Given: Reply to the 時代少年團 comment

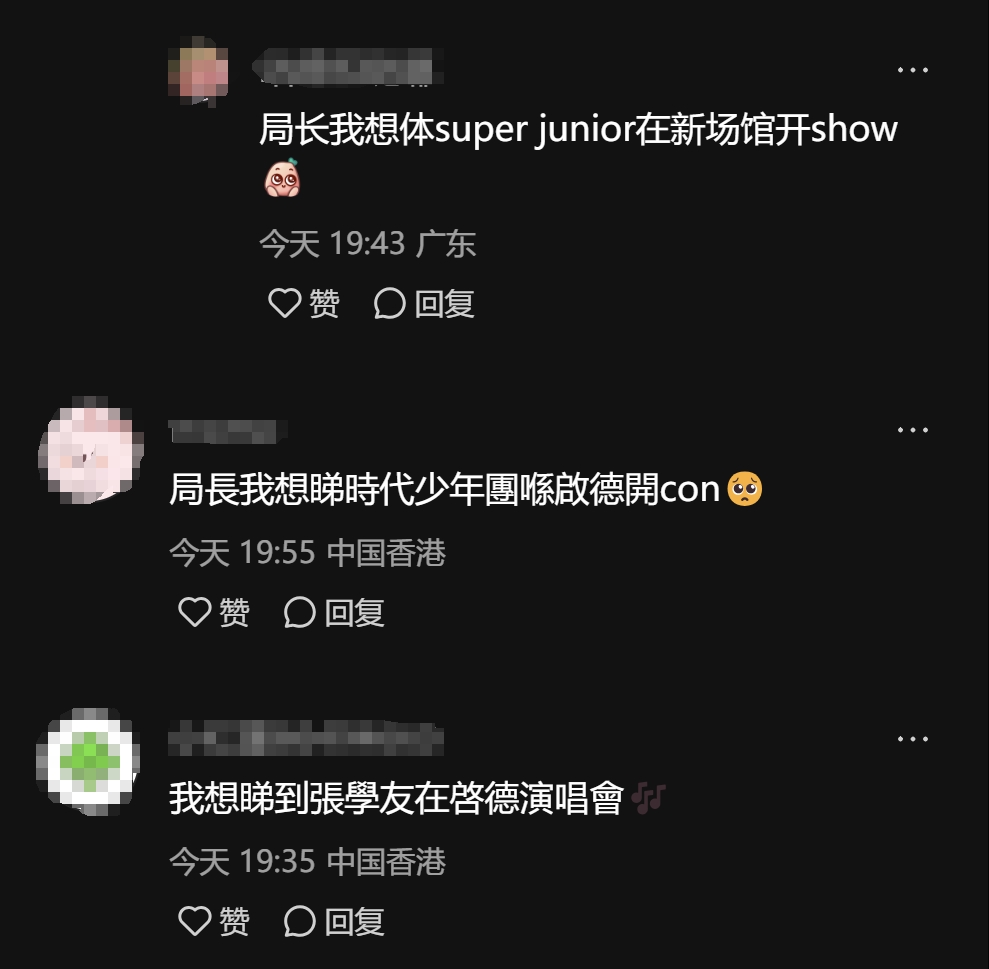Looking at the screenshot, I should coord(334,612).
